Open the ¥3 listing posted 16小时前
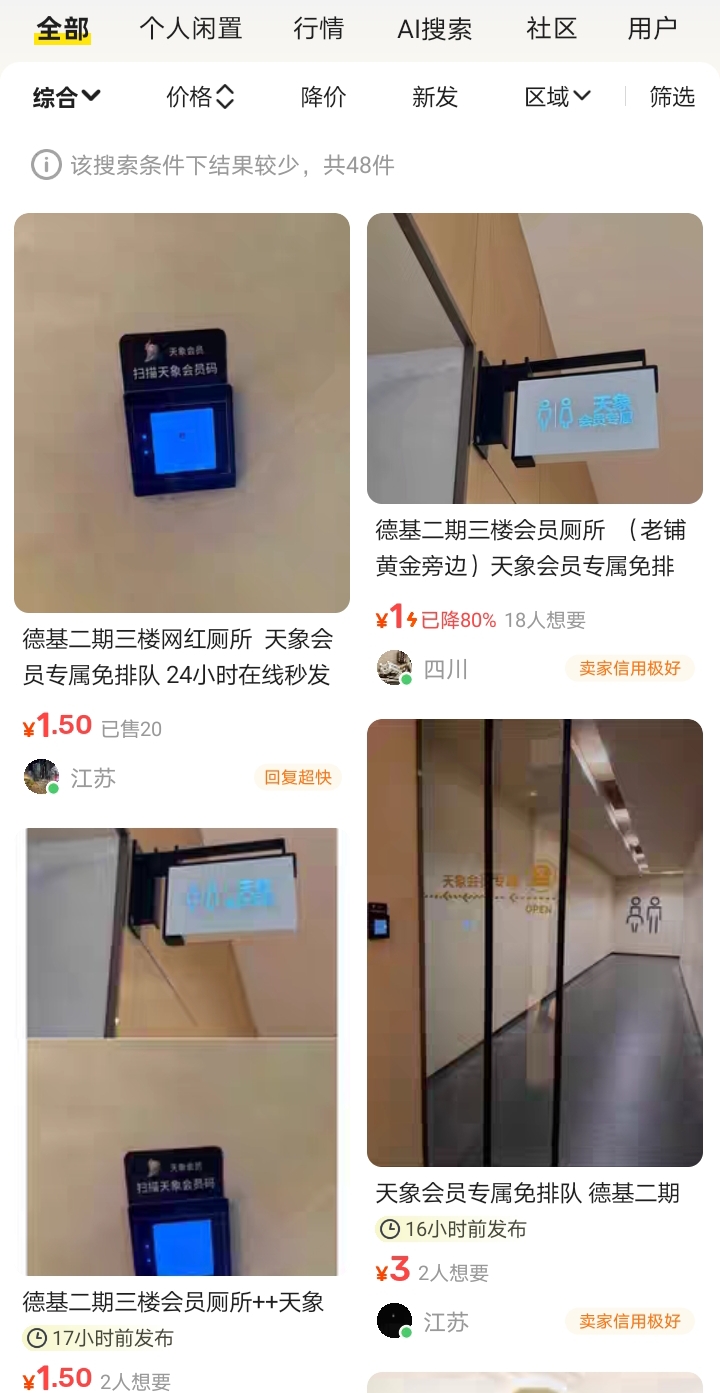 click(x=534, y=942)
